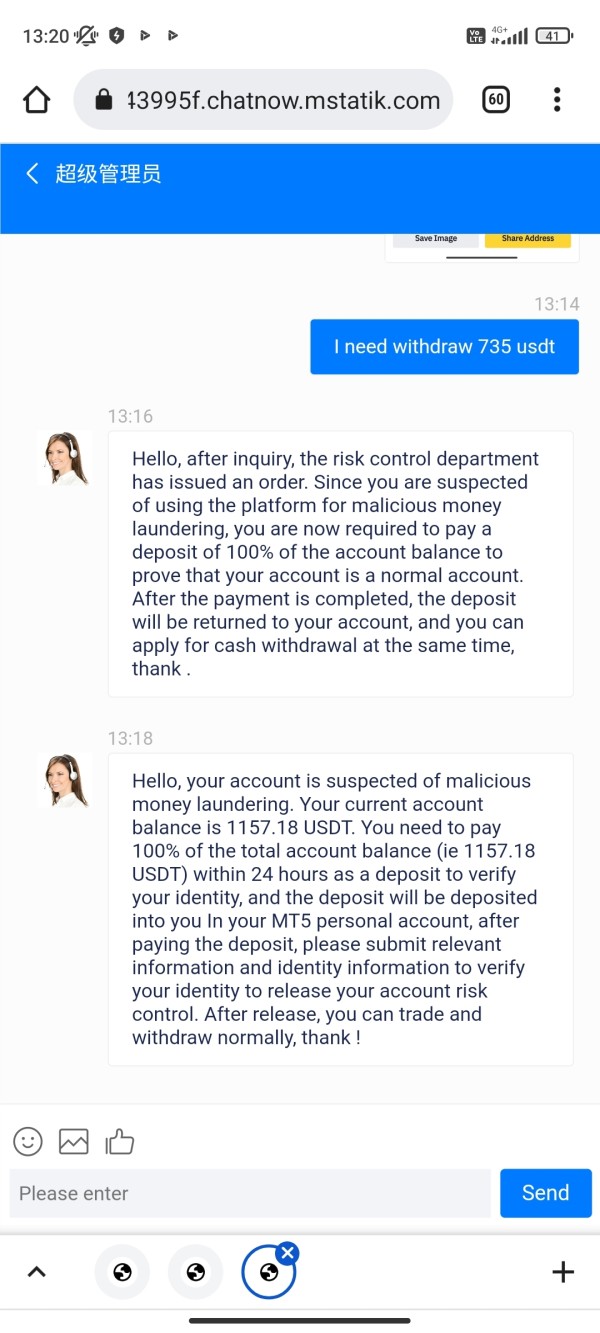Screen dimensions: 600x1333
Task: Open the browser home page
Action: coord(36,100)
